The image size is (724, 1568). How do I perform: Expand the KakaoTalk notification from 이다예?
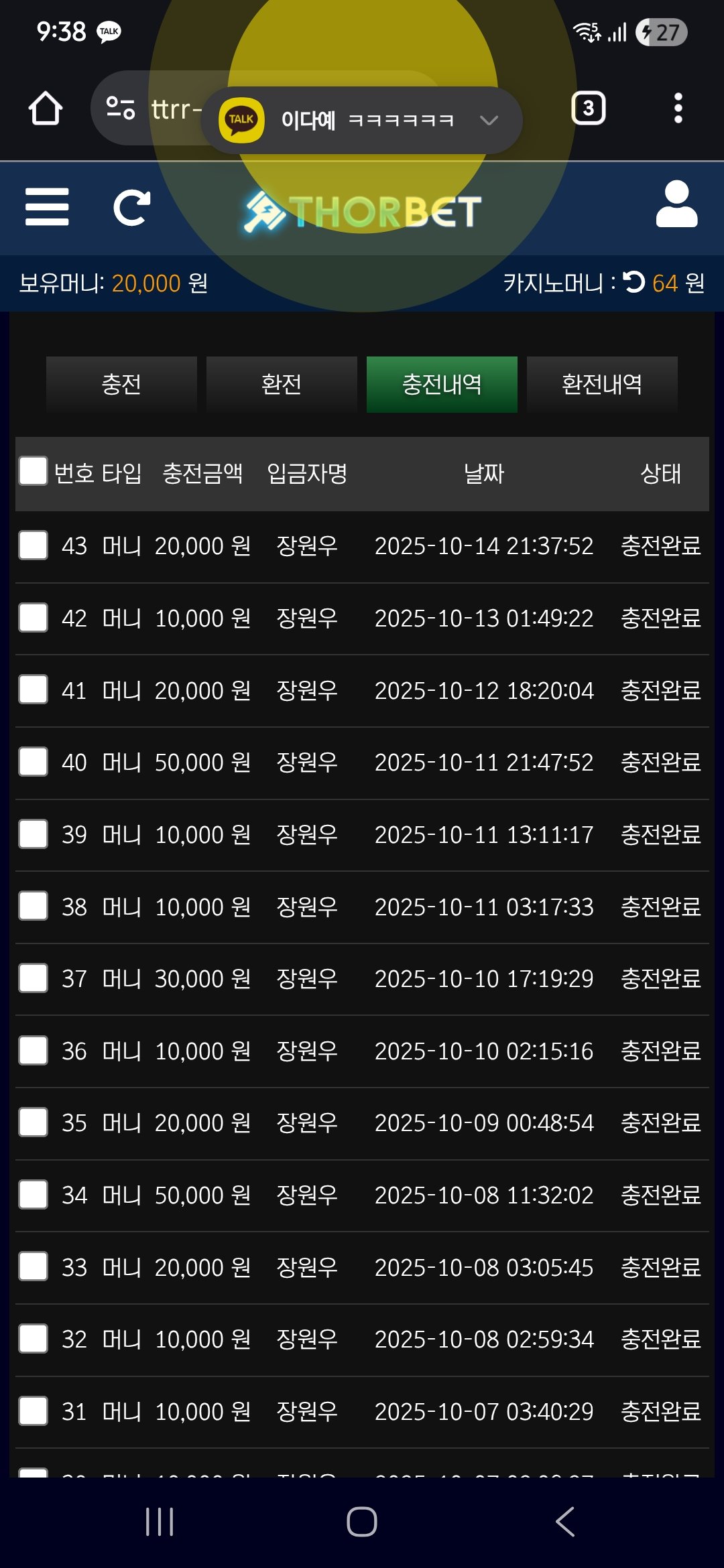coord(489,121)
